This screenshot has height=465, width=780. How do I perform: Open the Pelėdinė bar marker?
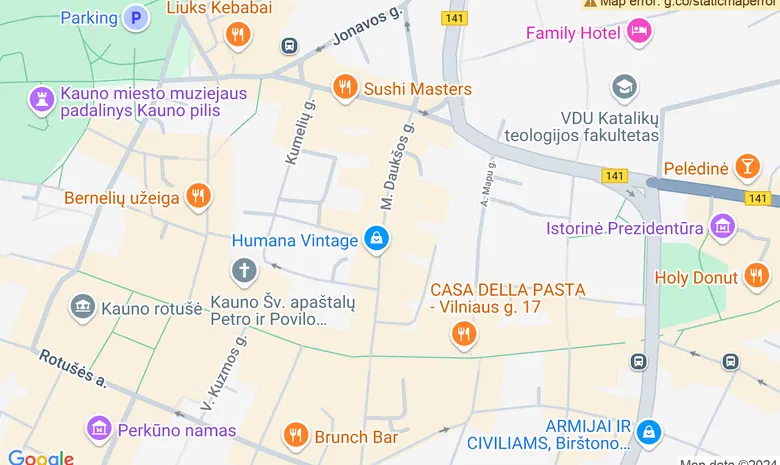pos(747,167)
